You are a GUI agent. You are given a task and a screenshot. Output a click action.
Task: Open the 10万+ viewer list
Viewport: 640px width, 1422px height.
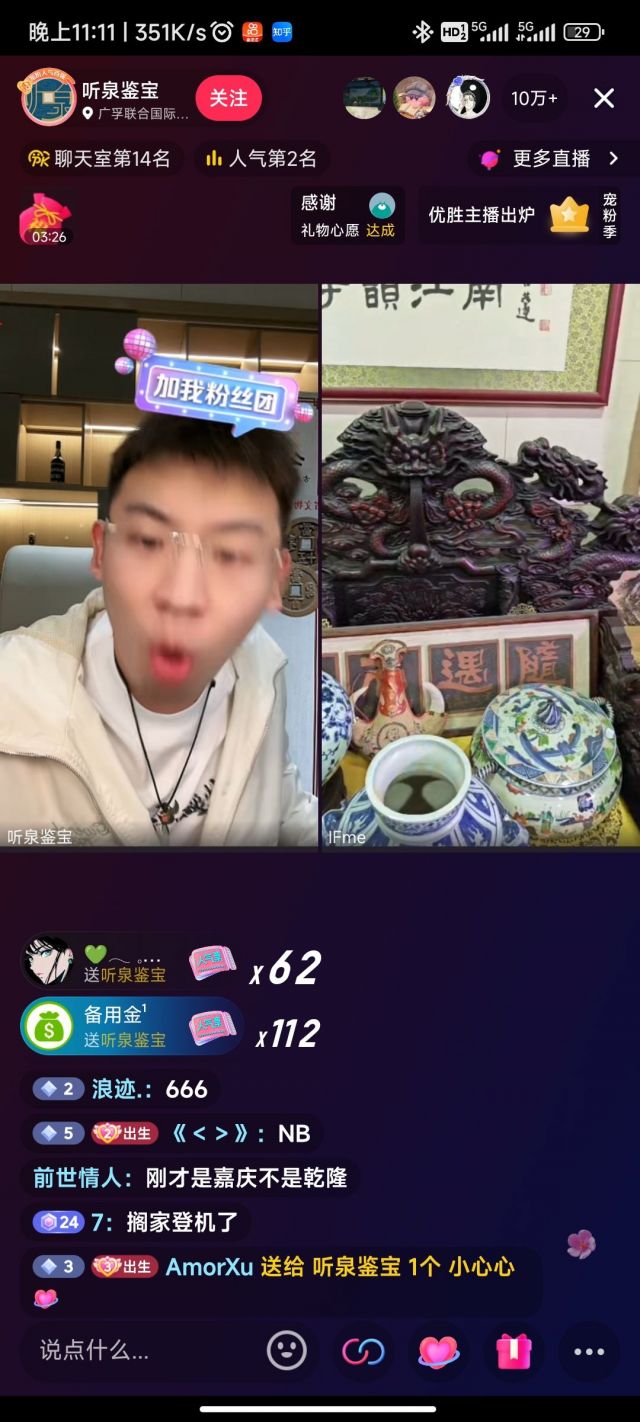pyautogui.click(x=534, y=98)
